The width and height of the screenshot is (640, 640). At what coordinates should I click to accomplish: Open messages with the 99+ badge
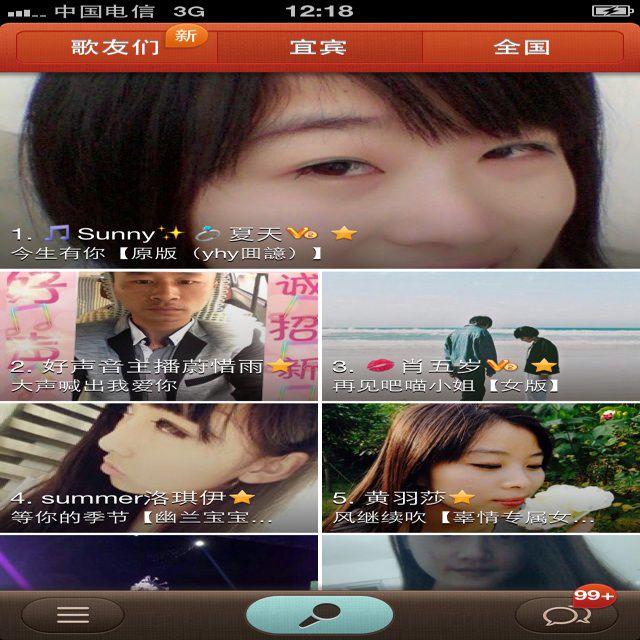point(566,614)
